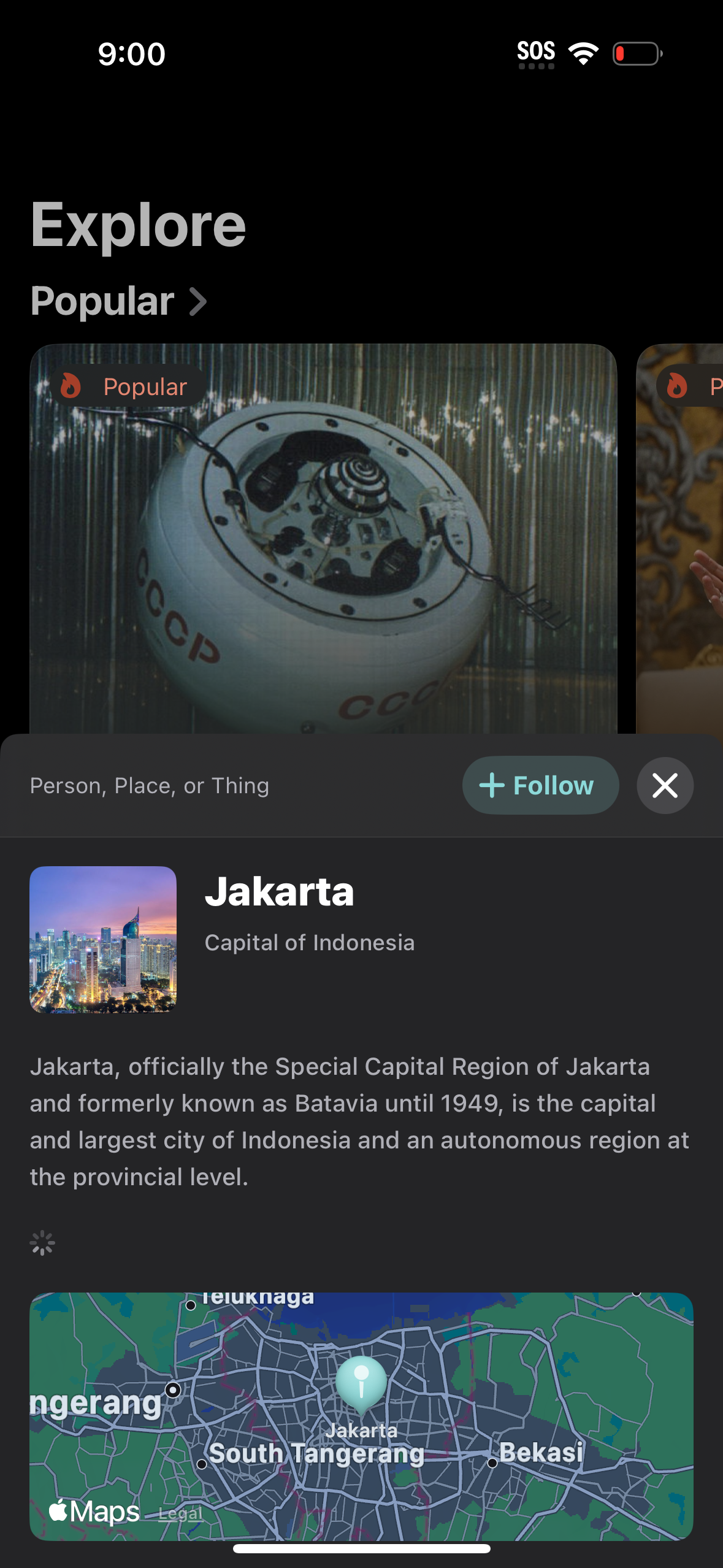
Task: Open the popular CCCP spacecraft card
Action: (x=323, y=540)
